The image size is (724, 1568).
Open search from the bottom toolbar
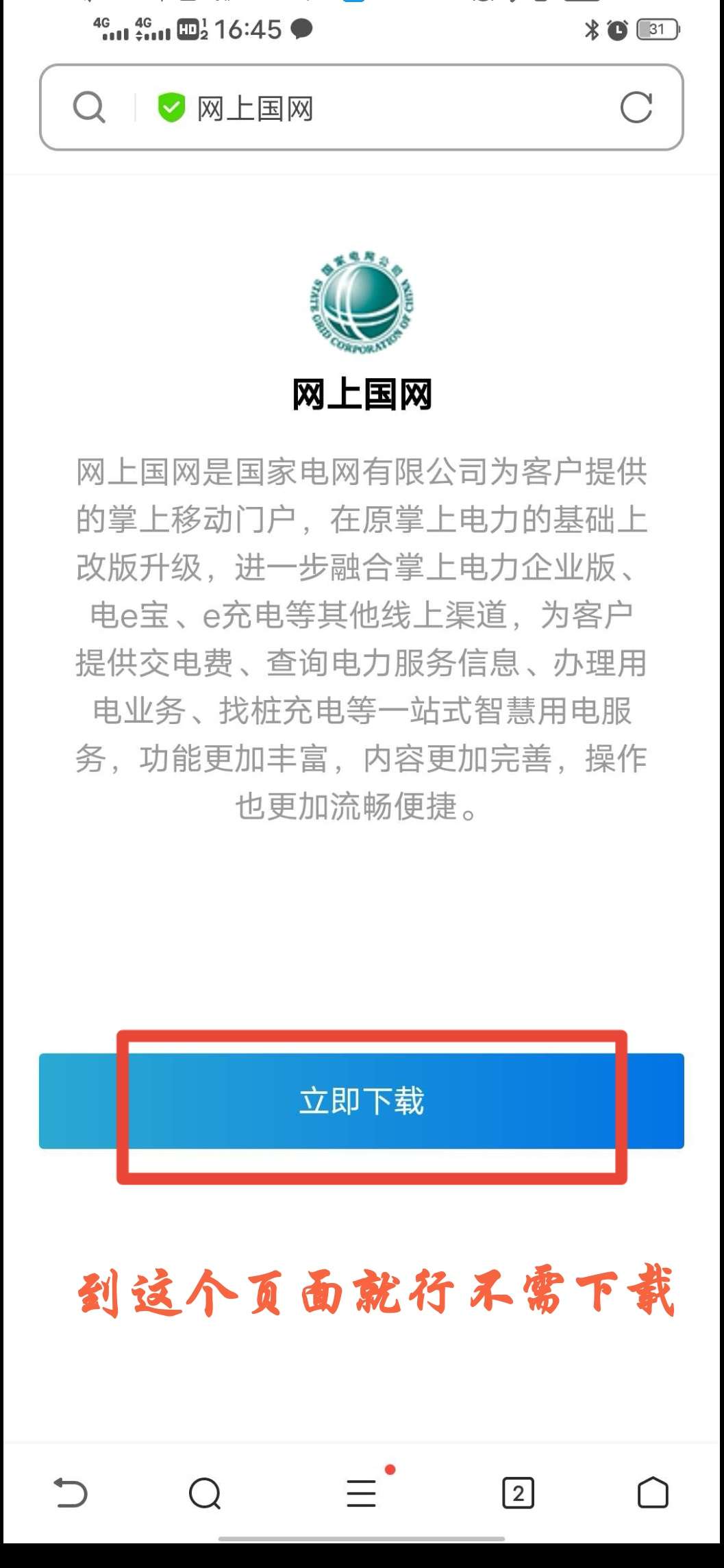205,1493
